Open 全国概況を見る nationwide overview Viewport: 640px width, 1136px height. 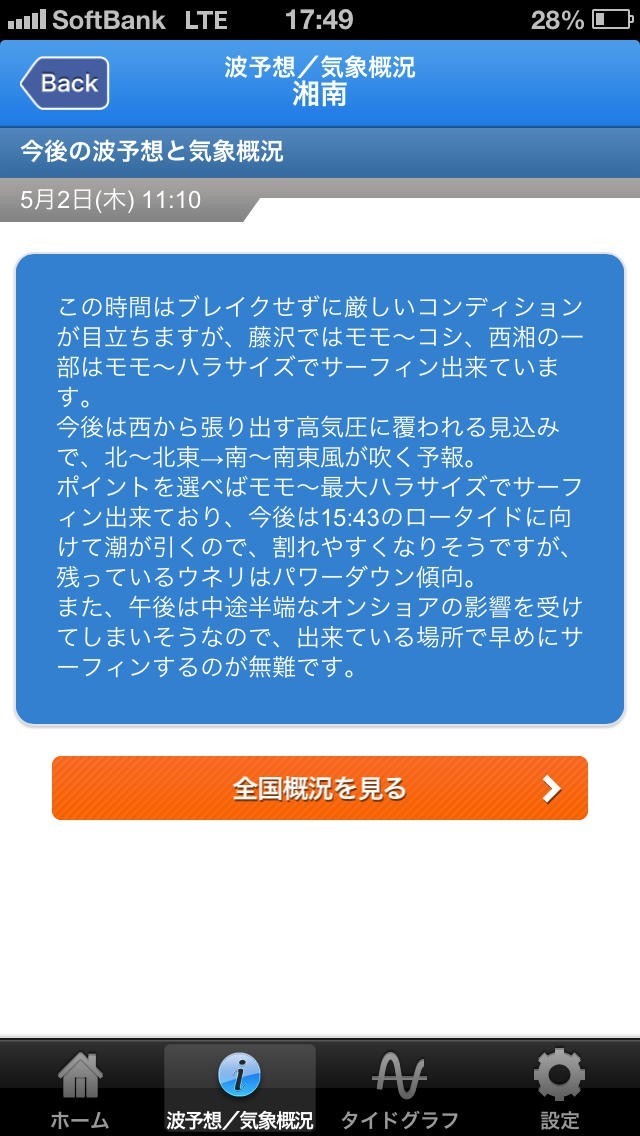point(320,788)
